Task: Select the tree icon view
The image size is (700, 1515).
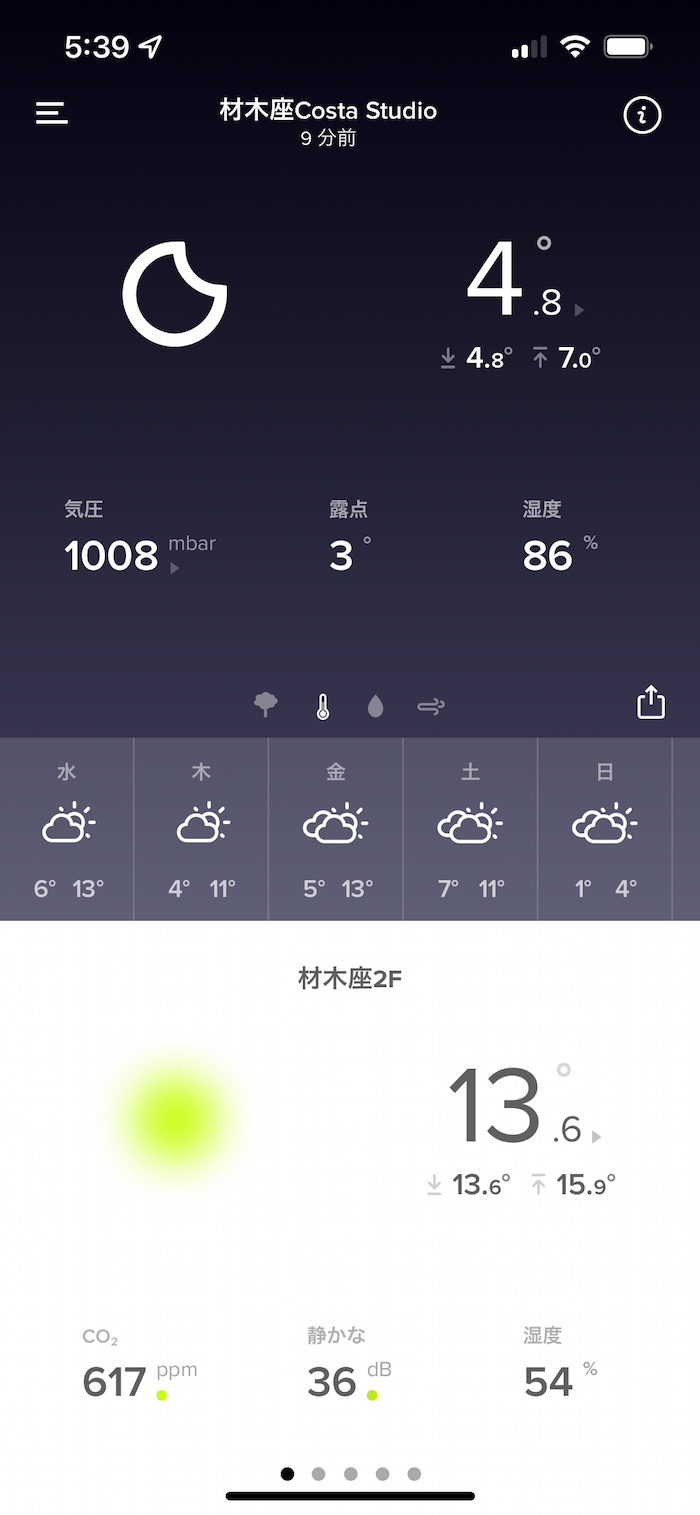Action: 266,705
